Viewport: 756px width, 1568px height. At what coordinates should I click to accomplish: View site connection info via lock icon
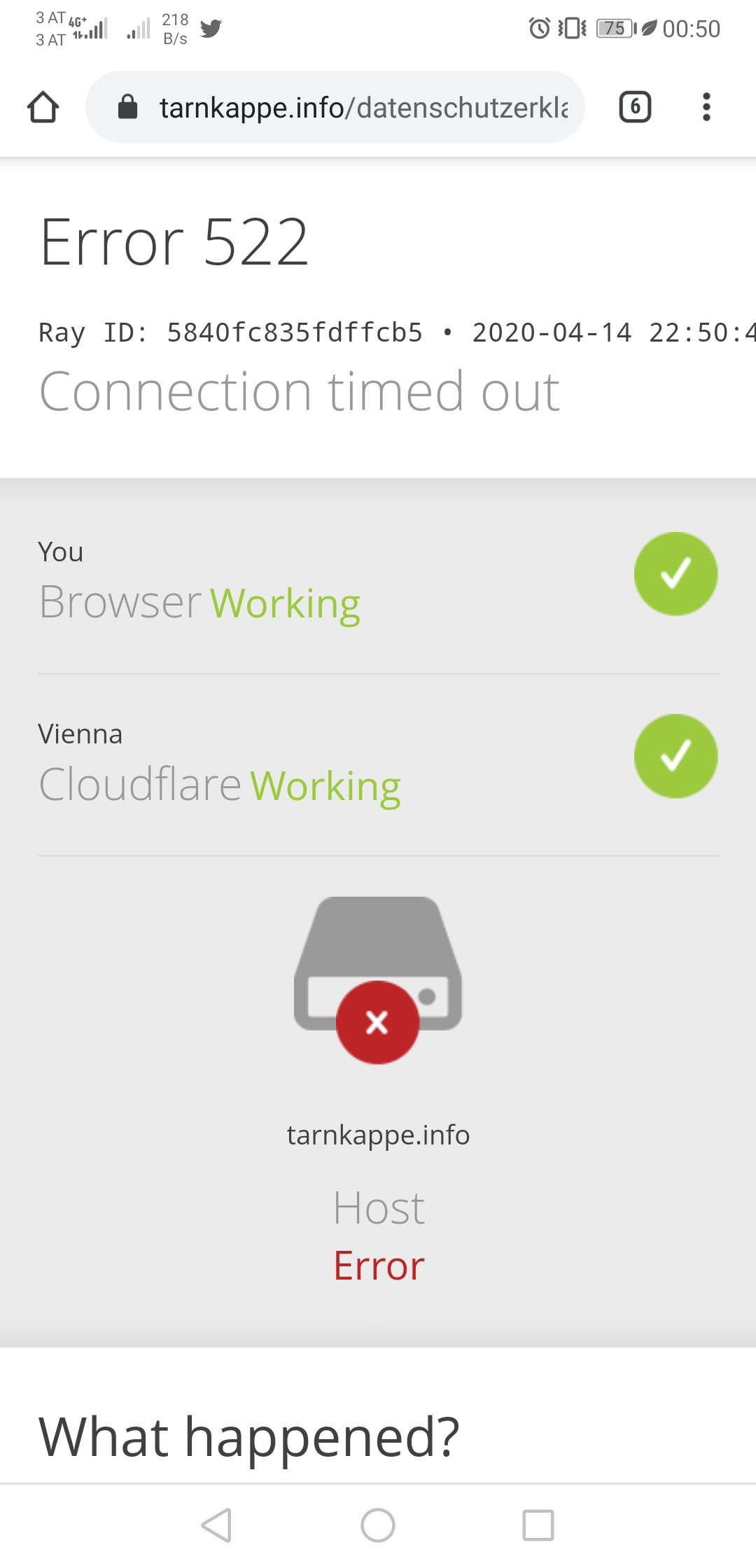(x=127, y=107)
